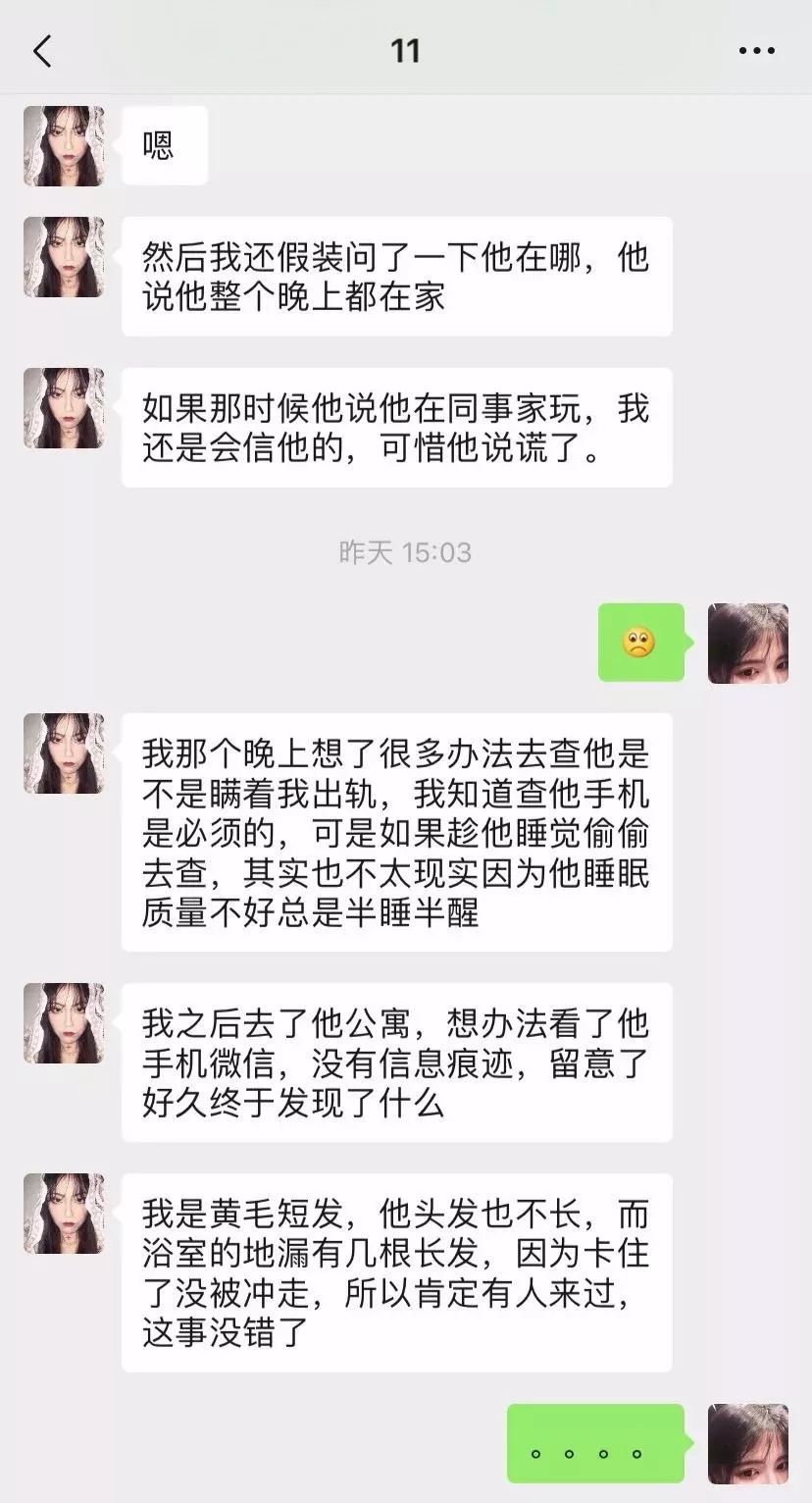Open my avatar beside the 。。。。 reply
Image resolution: width=812 pixels, height=1503 pixels.
(747, 1443)
